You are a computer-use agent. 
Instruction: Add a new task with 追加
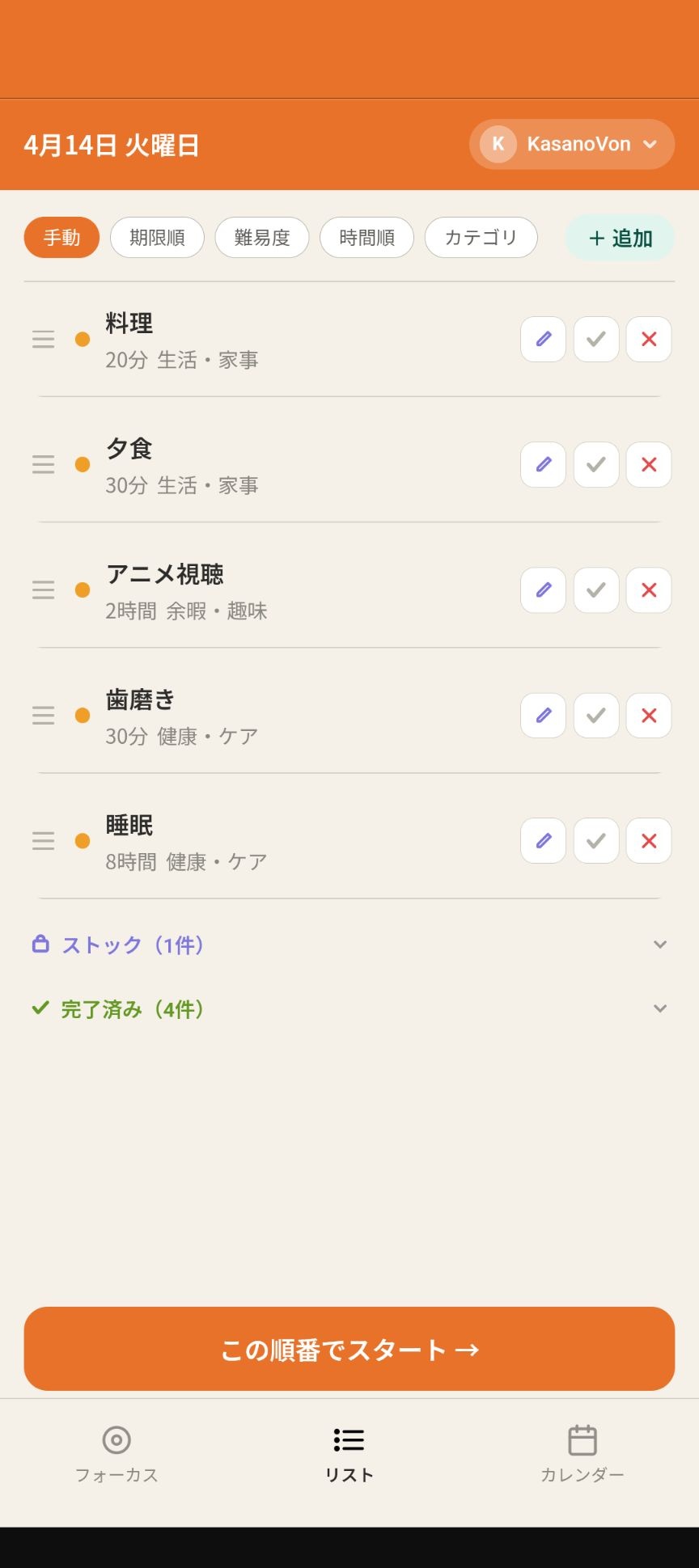pyautogui.click(x=620, y=238)
